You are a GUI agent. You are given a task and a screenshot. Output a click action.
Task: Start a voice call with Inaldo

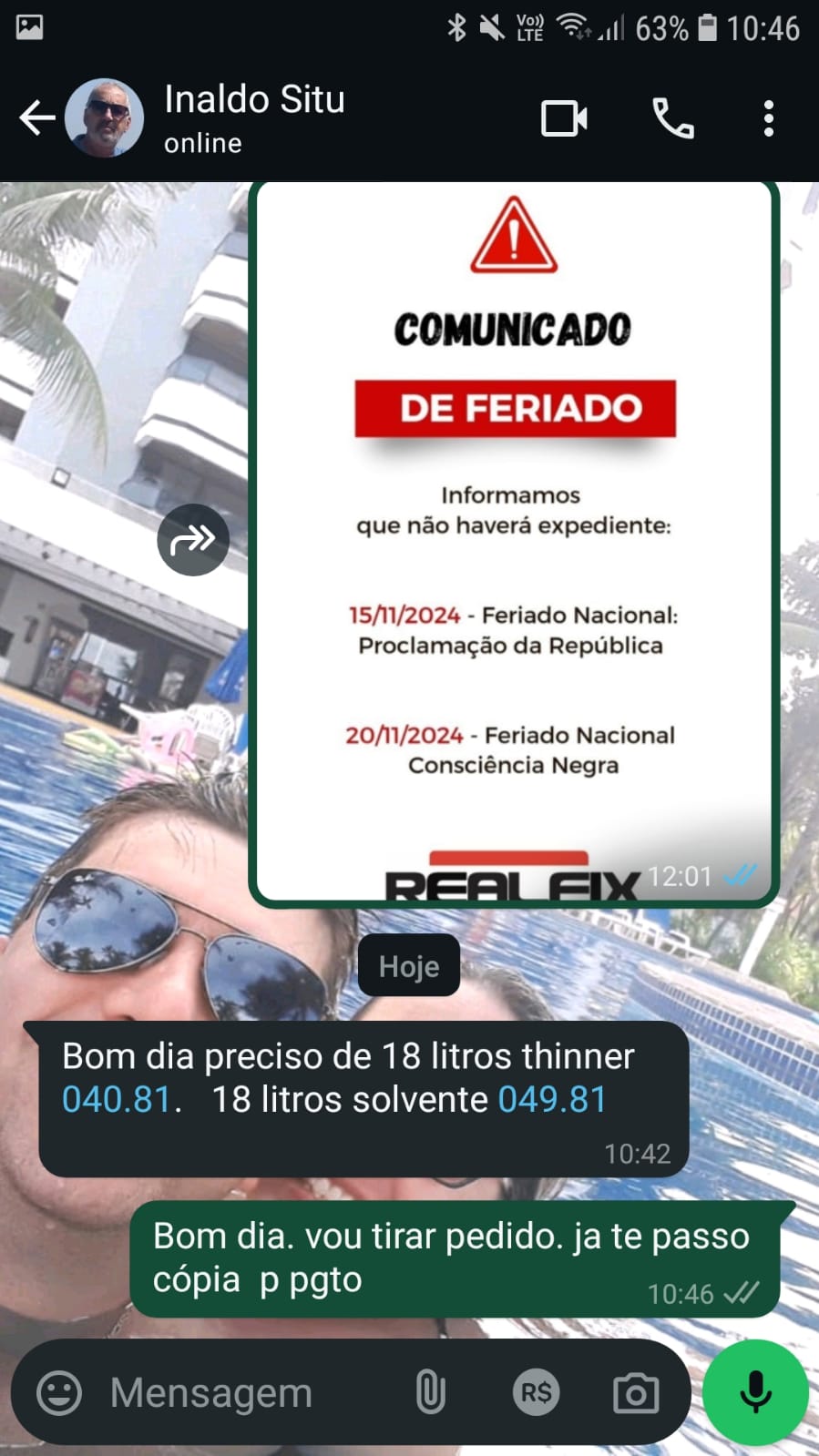(x=673, y=118)
